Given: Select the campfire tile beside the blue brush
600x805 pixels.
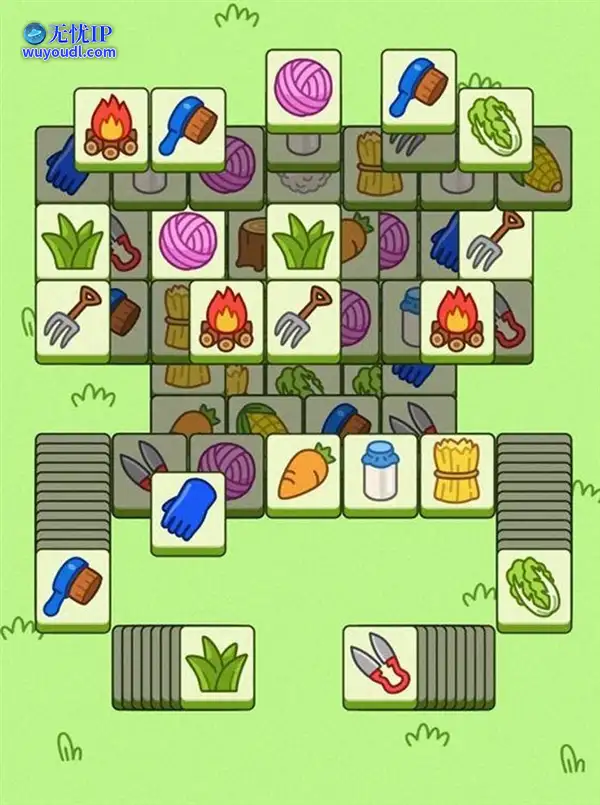Looking at the screenshot, I should [112, 129].
